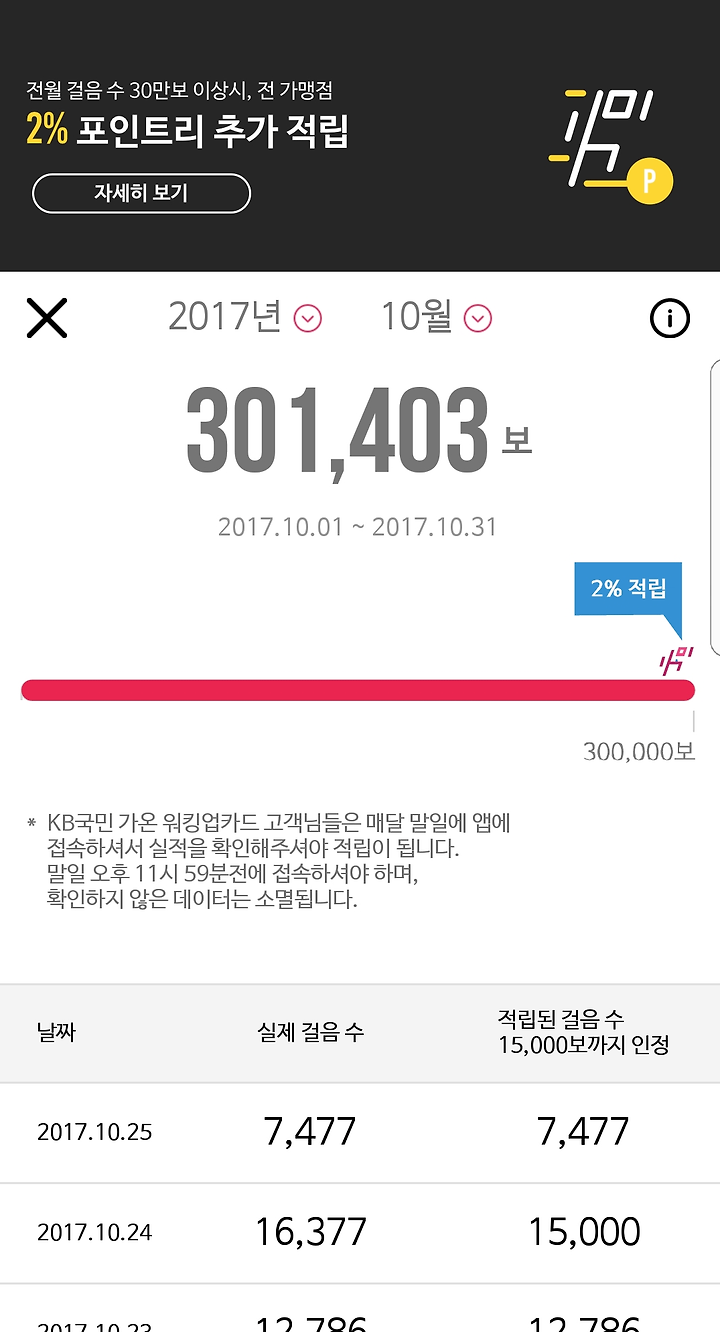Image resolution: width=720 pixels, height=1332 pixels.
Task: Close the step count screen
Action: [x=47, y=318]
